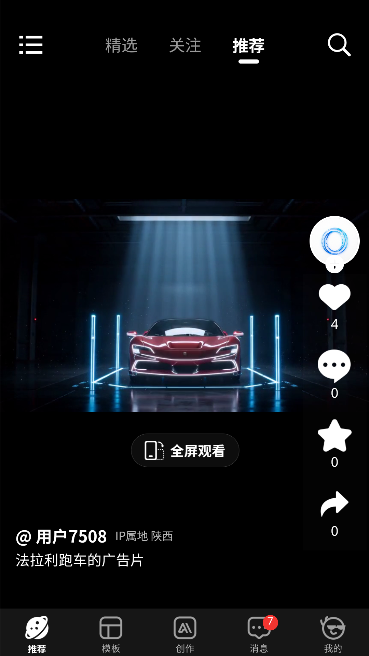The height and width of the screenshot is (656, 369).
Task: Open the comments bubble icon
Action: [334, 366]
